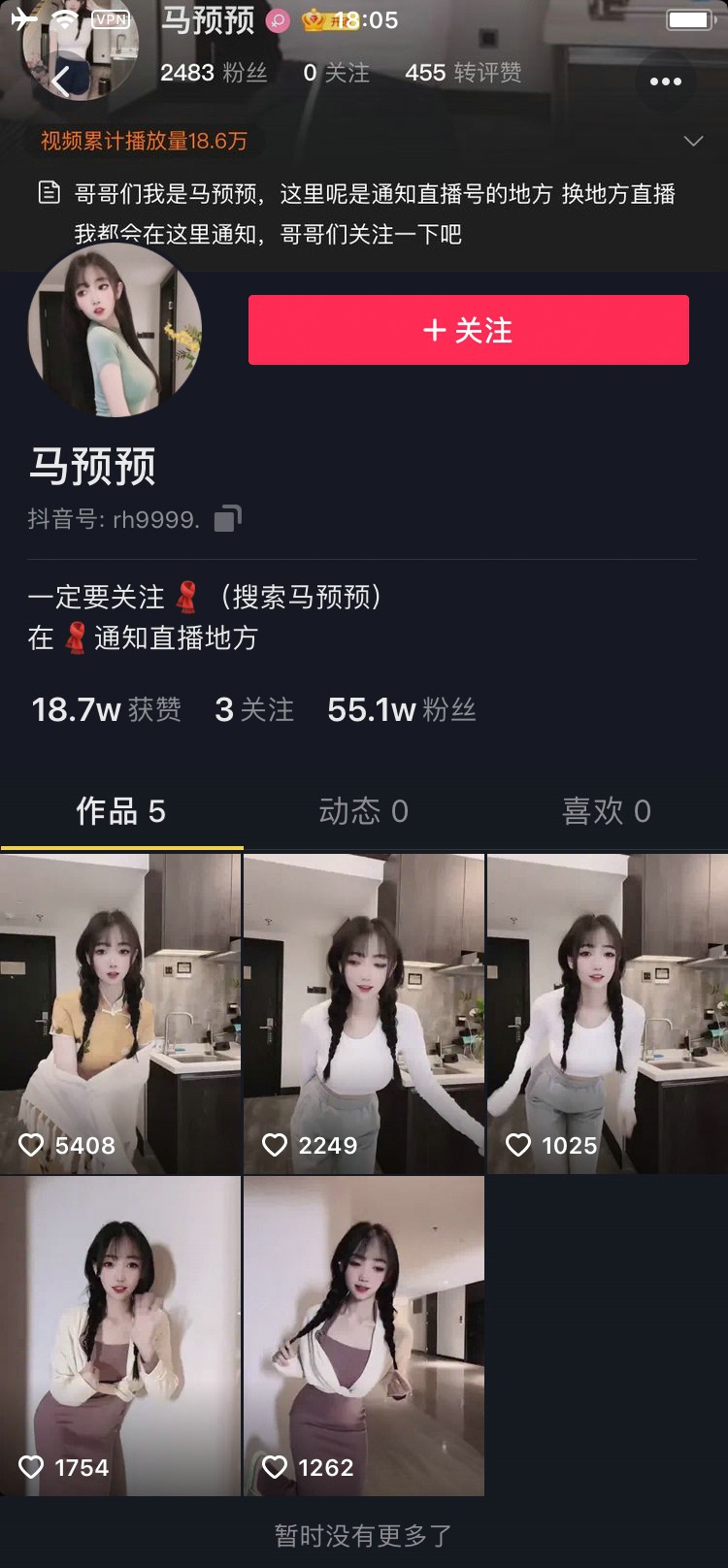Switch to the 喜欢 tab
Screen dimensions: 728x1568
coord(606,811)
